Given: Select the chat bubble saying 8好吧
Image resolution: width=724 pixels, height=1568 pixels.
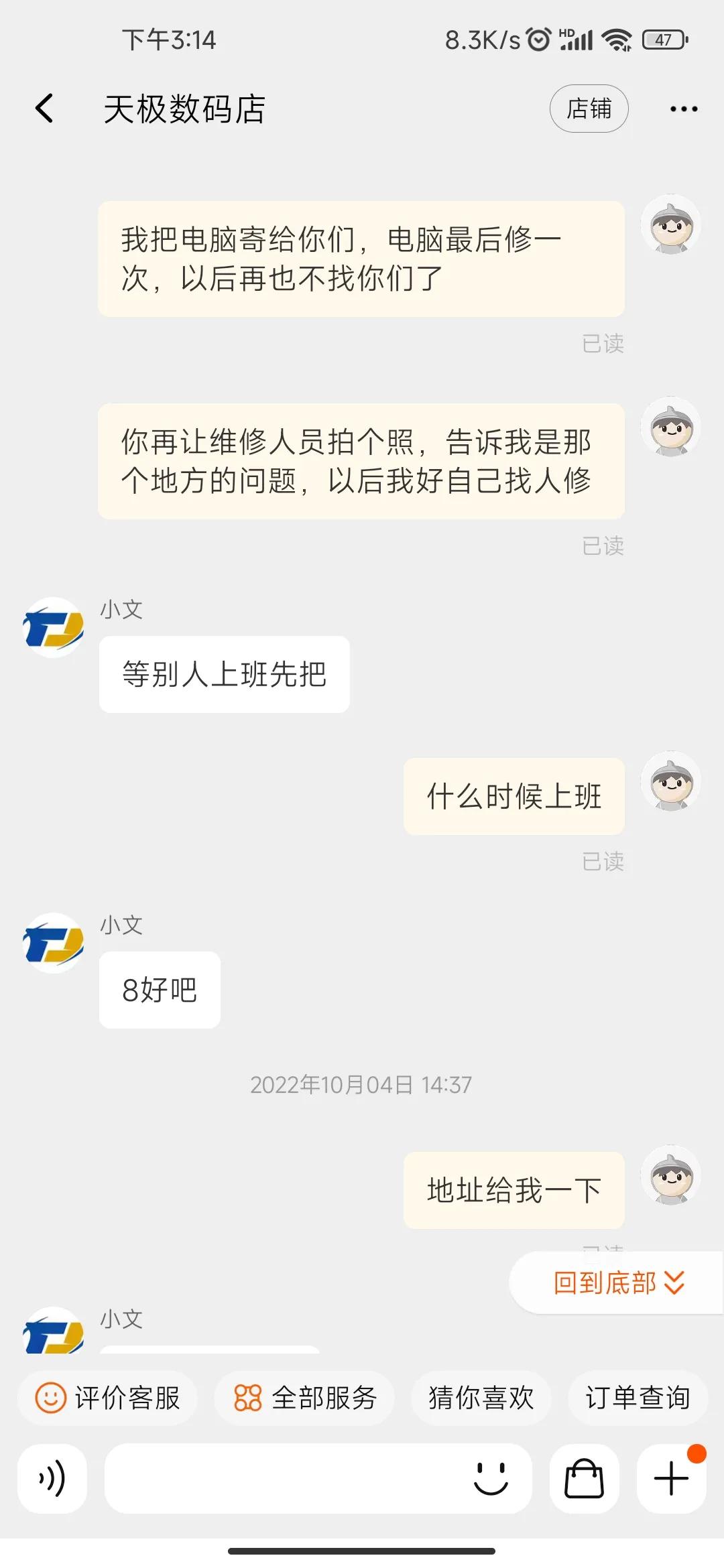Looking at the screenshot, I should coord(159,990).
